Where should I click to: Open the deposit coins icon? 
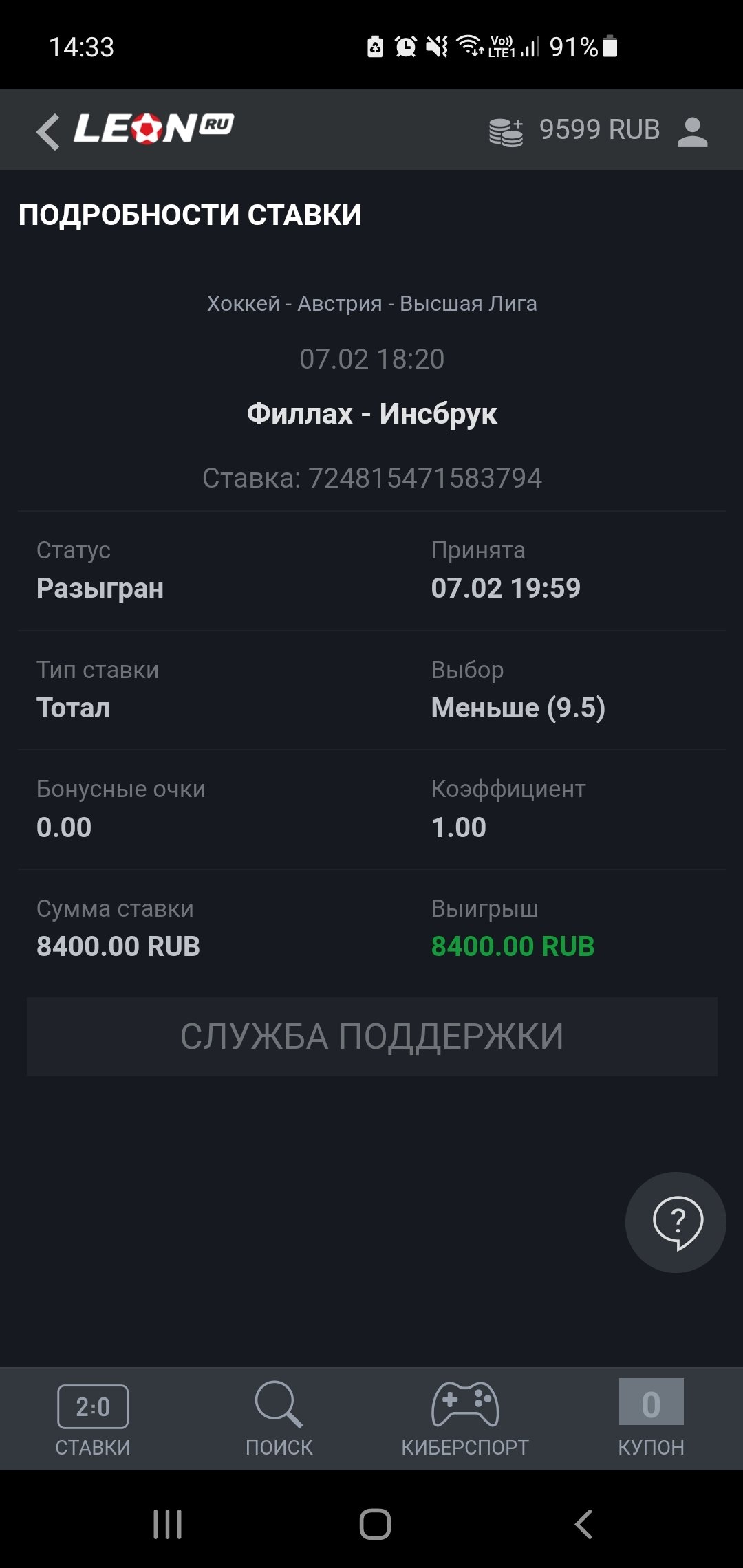click(x=506, y=131)
